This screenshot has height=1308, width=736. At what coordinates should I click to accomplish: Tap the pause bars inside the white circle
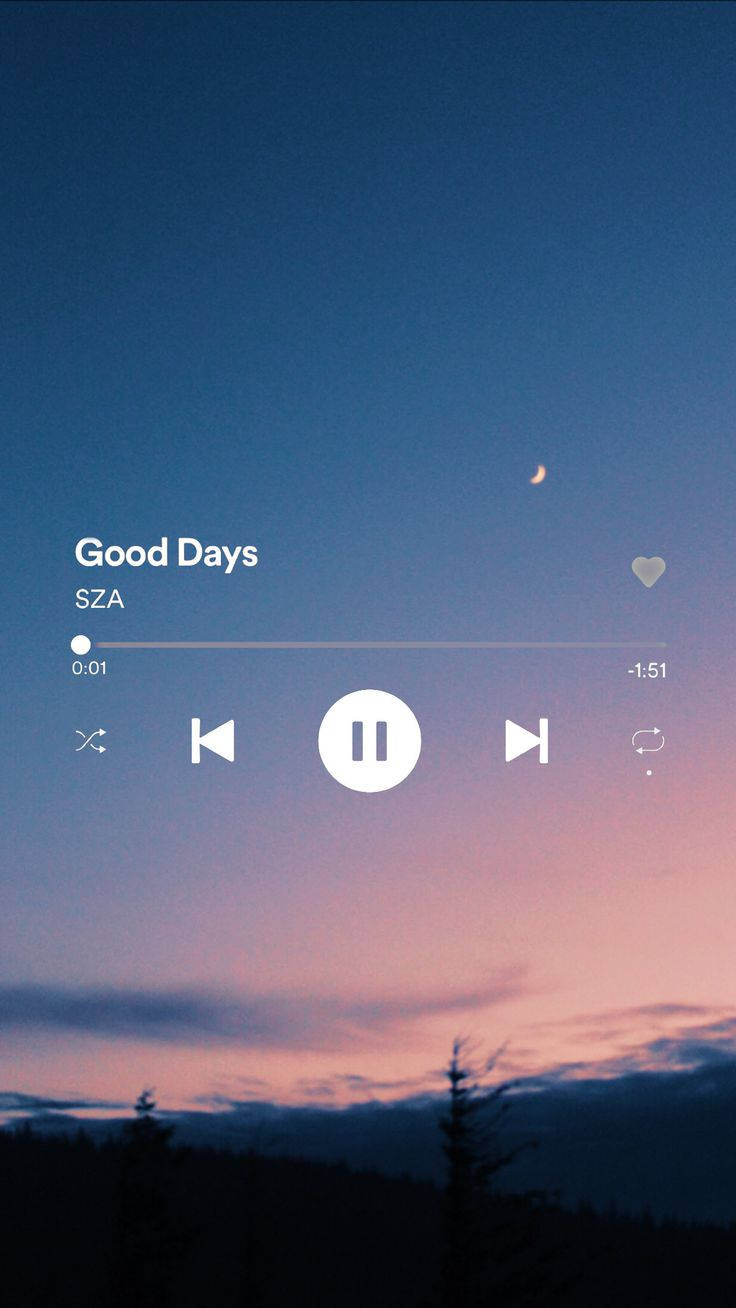pyautogui.click(x=370, y=741)
